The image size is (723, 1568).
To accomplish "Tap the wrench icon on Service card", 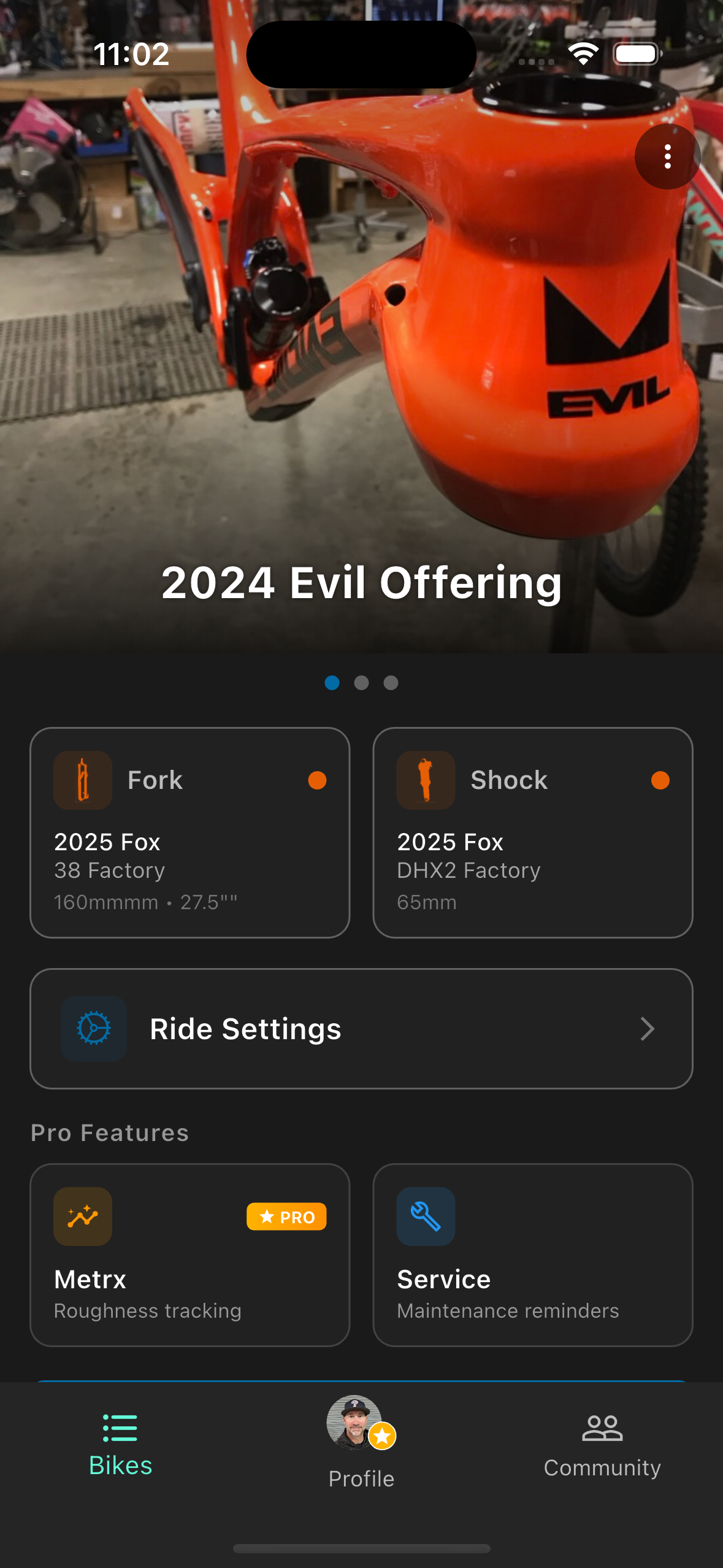I will tap(426, 1216).
